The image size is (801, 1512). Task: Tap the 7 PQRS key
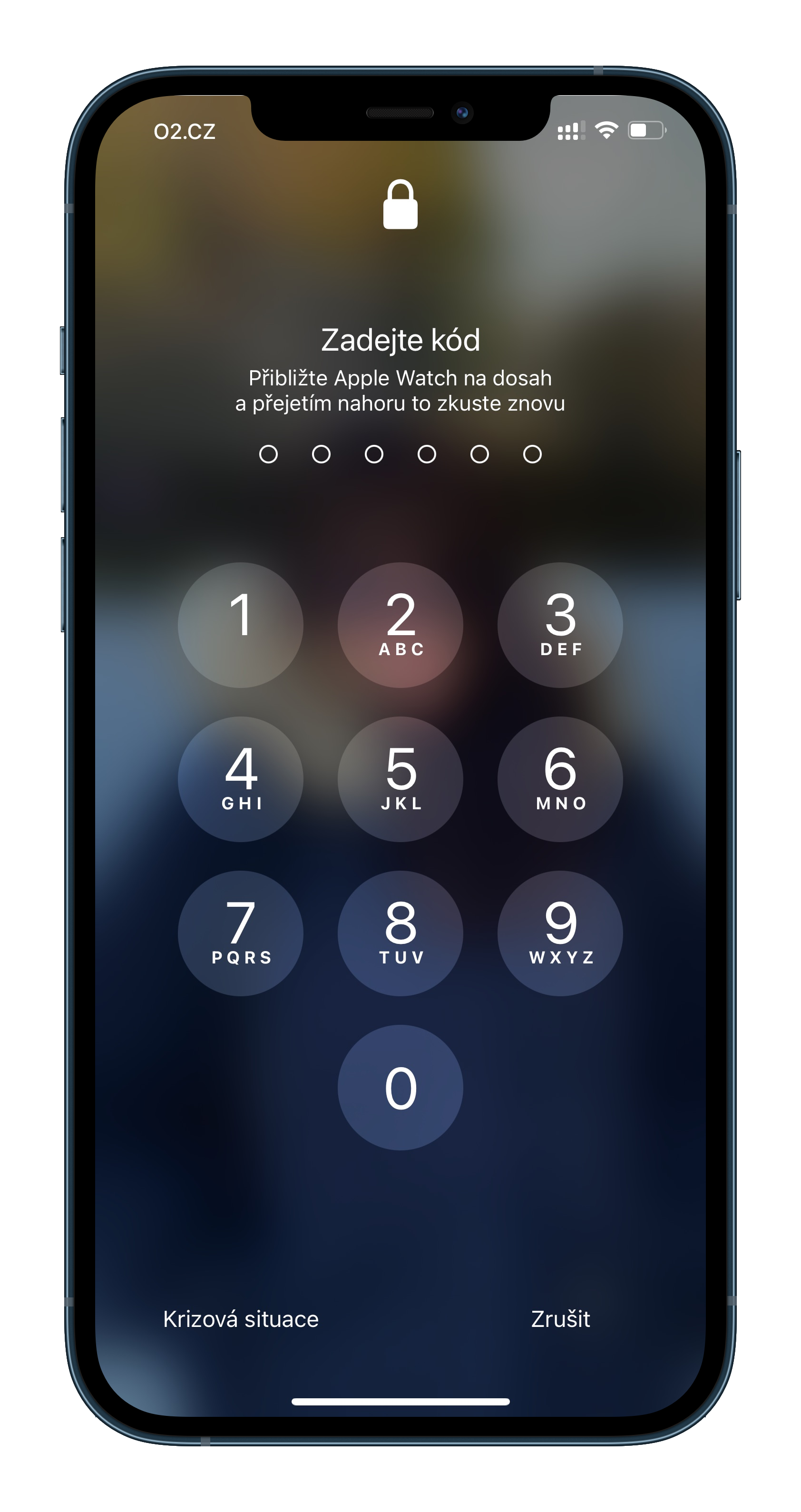241,933
